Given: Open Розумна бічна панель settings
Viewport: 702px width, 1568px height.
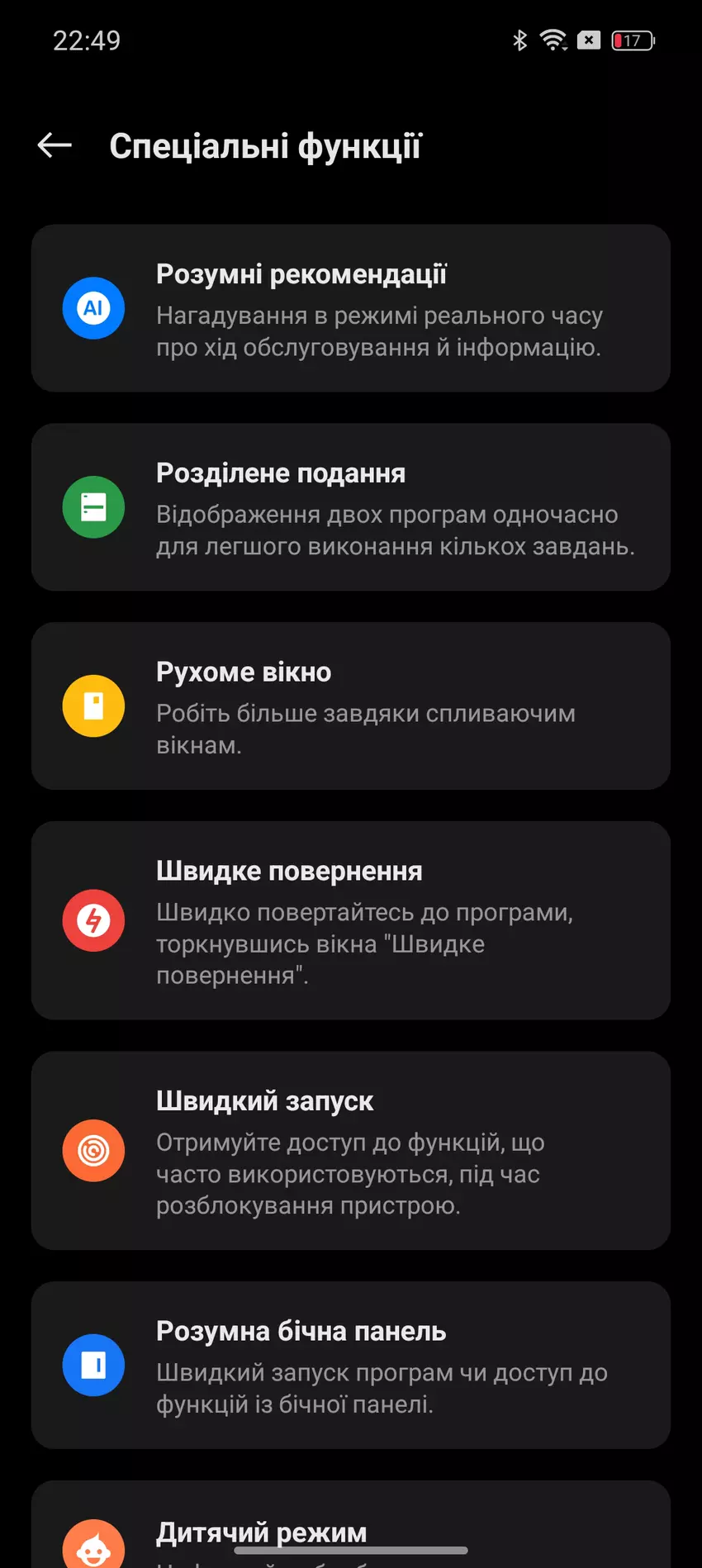Looking at the screenshot, I should pos(350,1365).
